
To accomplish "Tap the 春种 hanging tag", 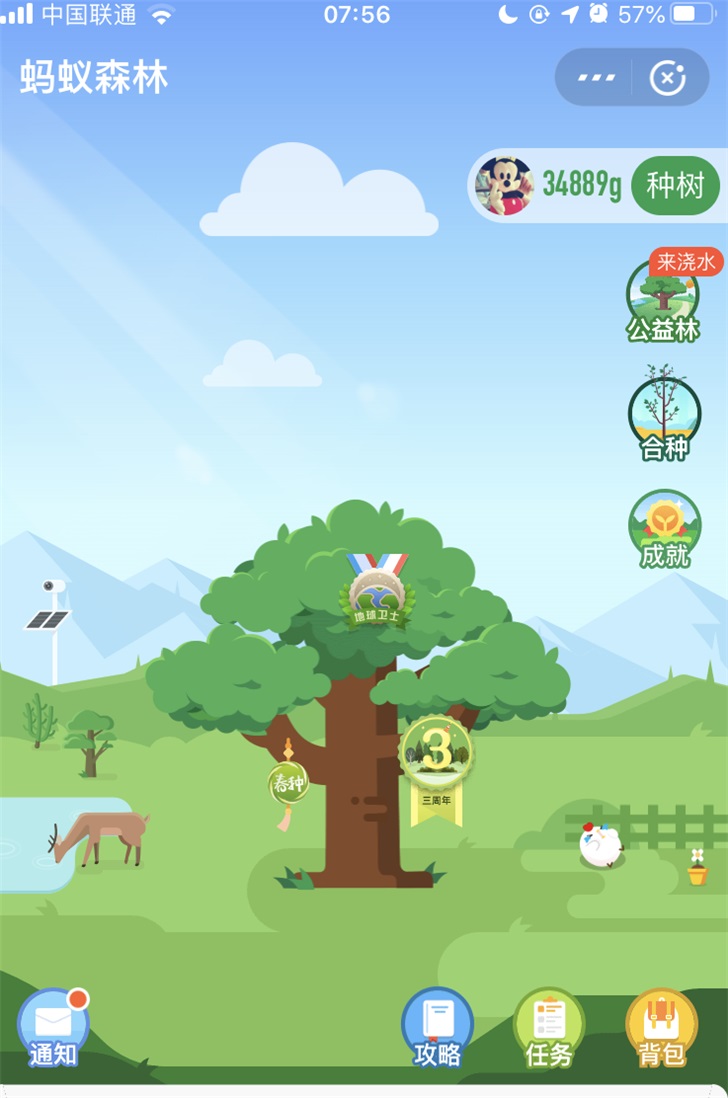I will click(288, 784).
